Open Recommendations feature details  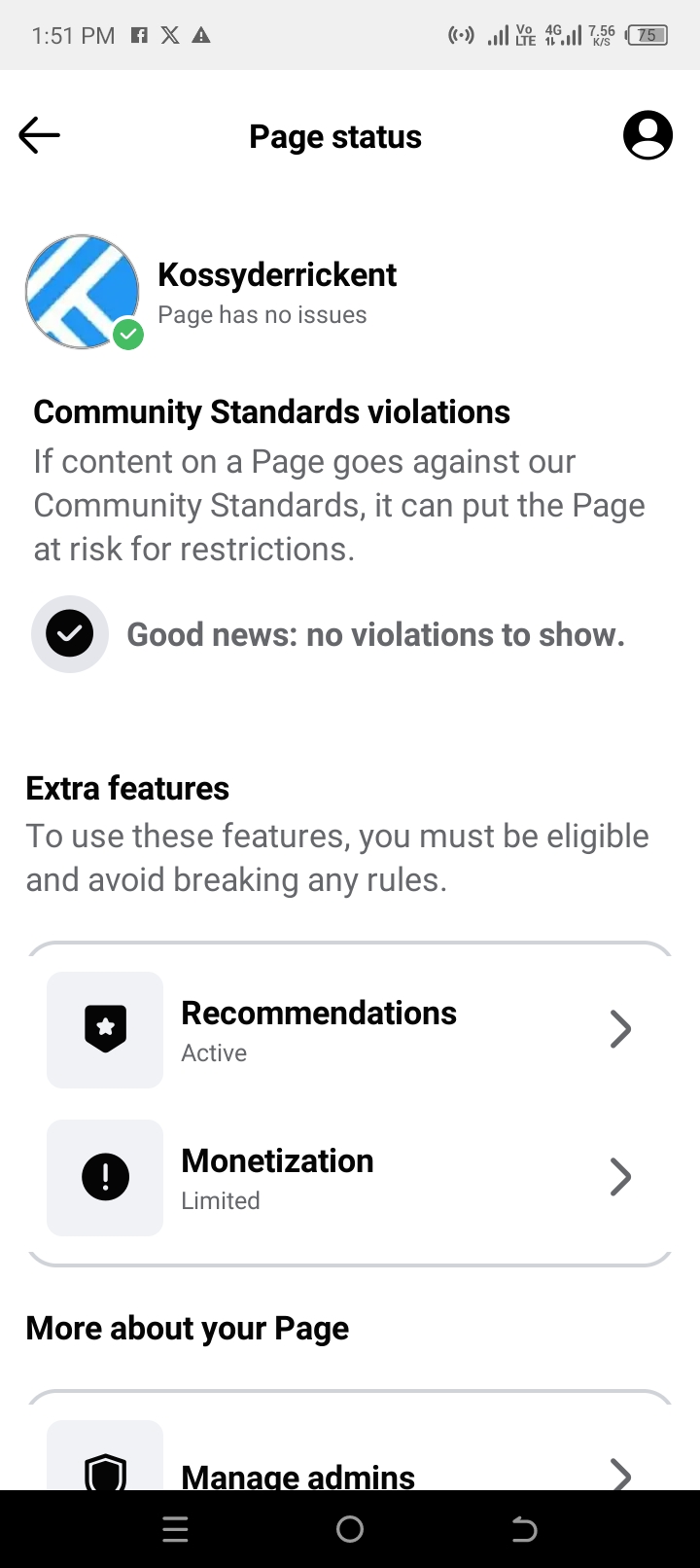(x=350, y=1029)
